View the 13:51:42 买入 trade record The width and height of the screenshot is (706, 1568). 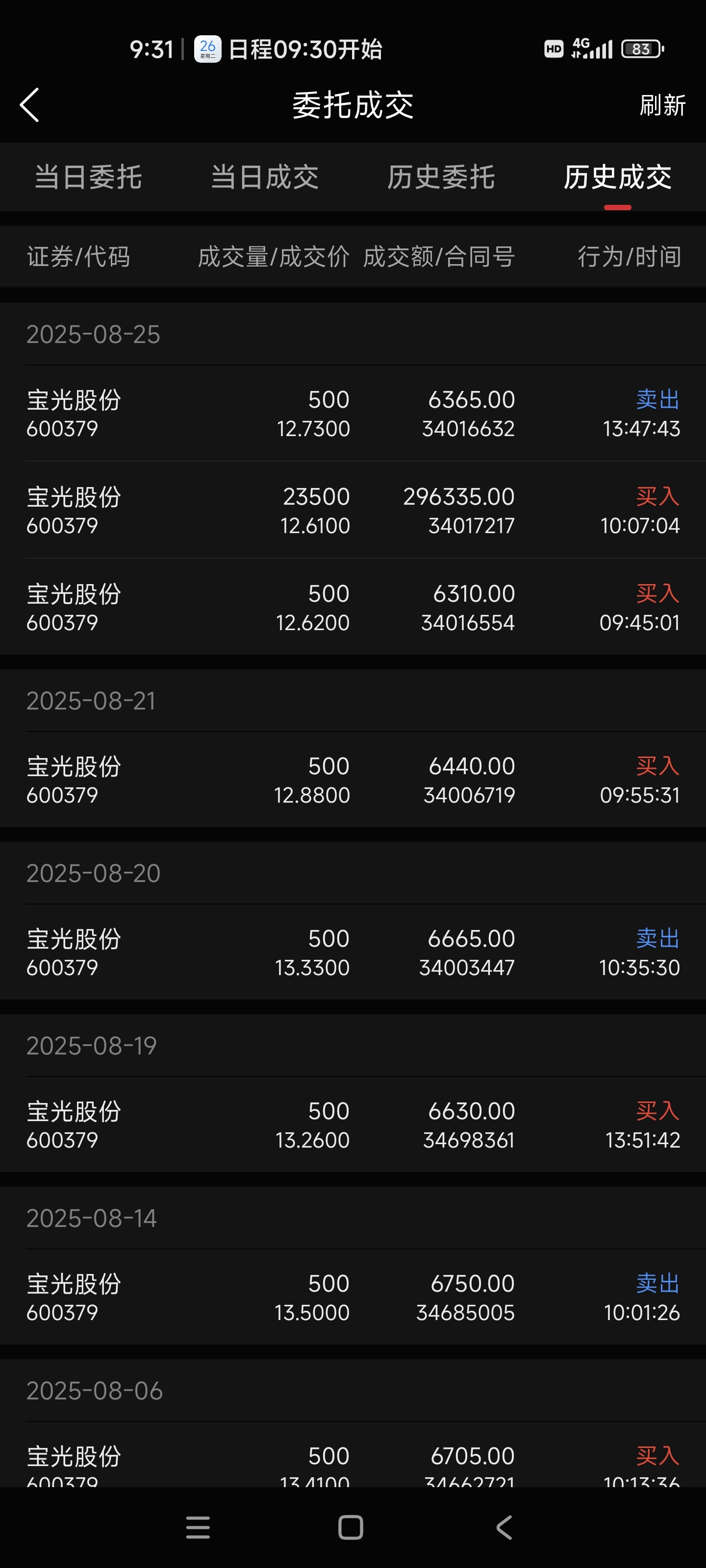353,1125
